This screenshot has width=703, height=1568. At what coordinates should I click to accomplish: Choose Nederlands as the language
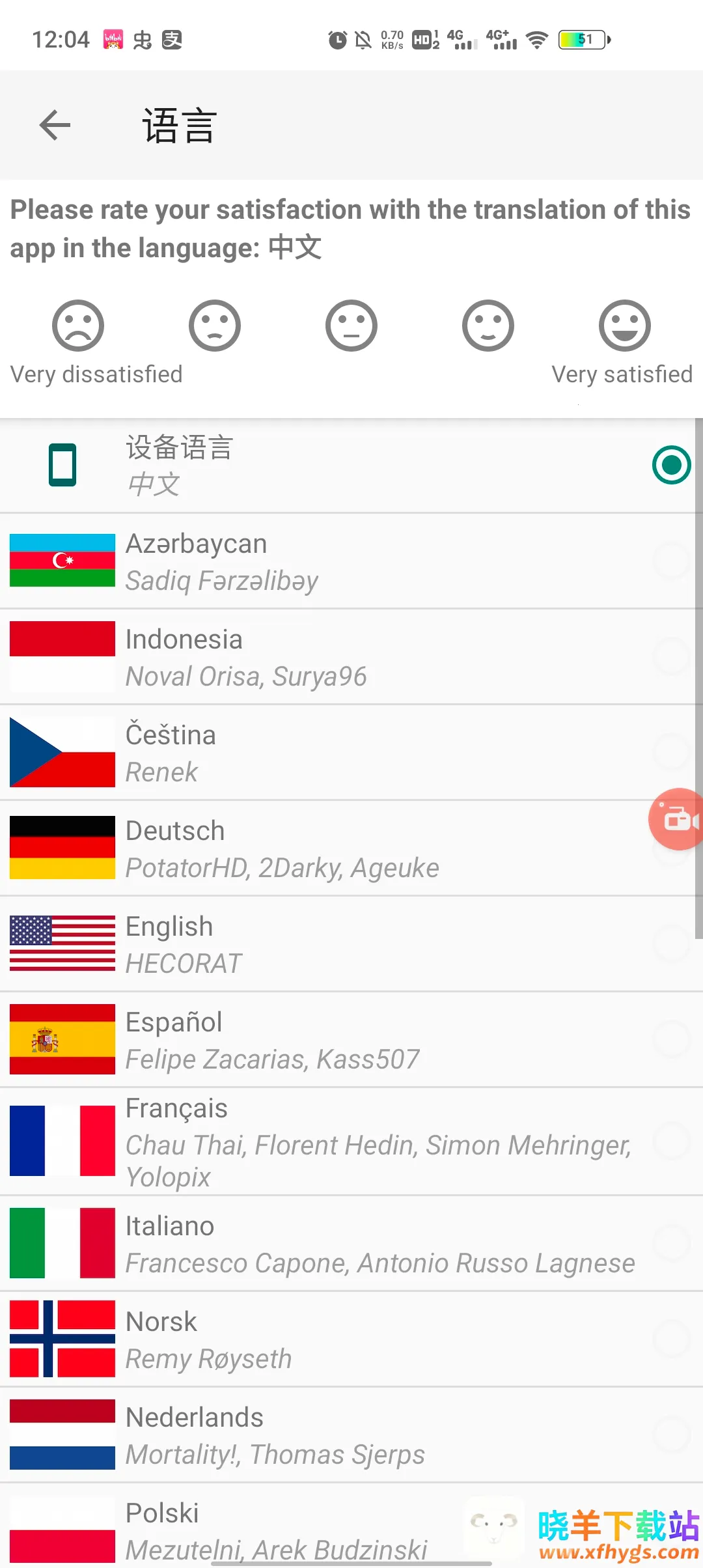[x=351, y=1435]
